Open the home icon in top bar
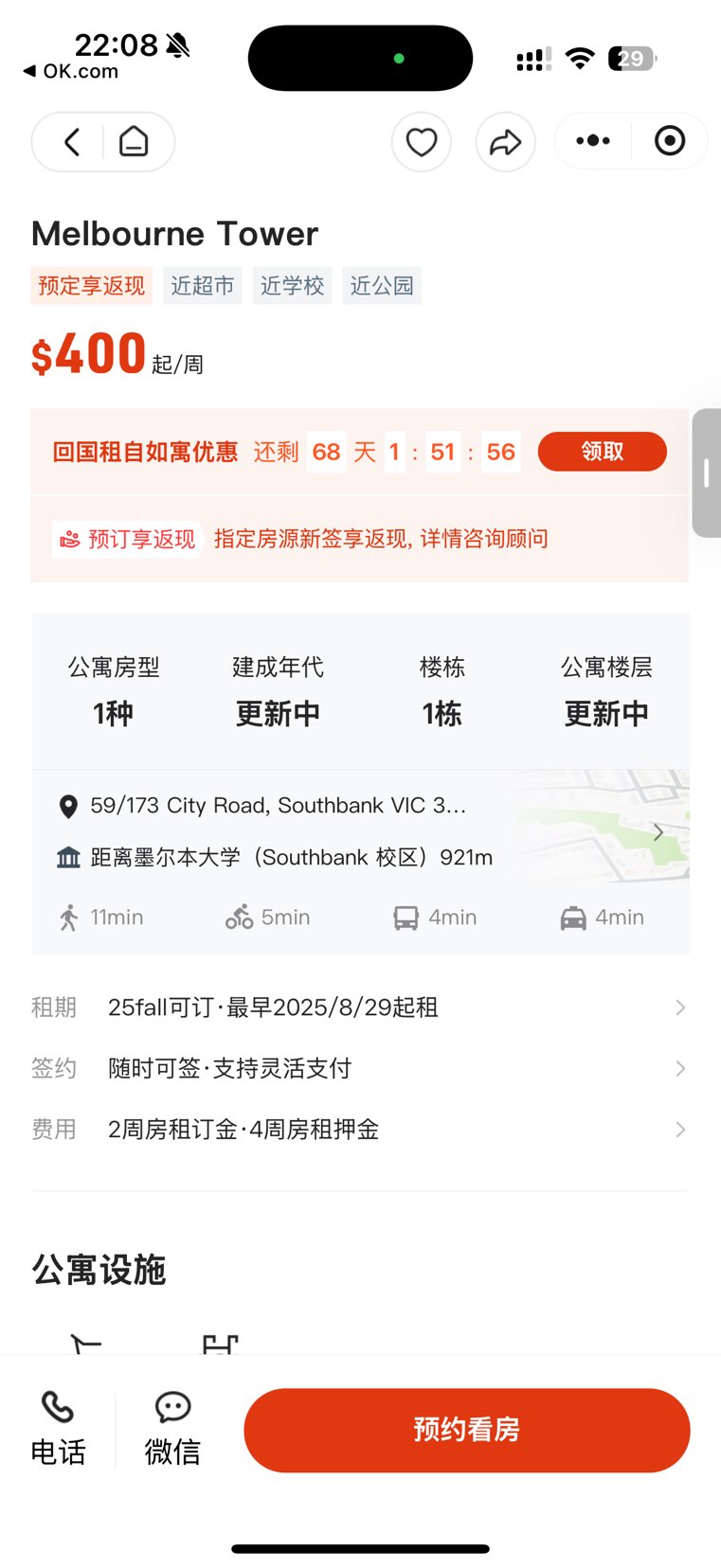Screen dimensions: 721x1568 (x=134, y=142)
